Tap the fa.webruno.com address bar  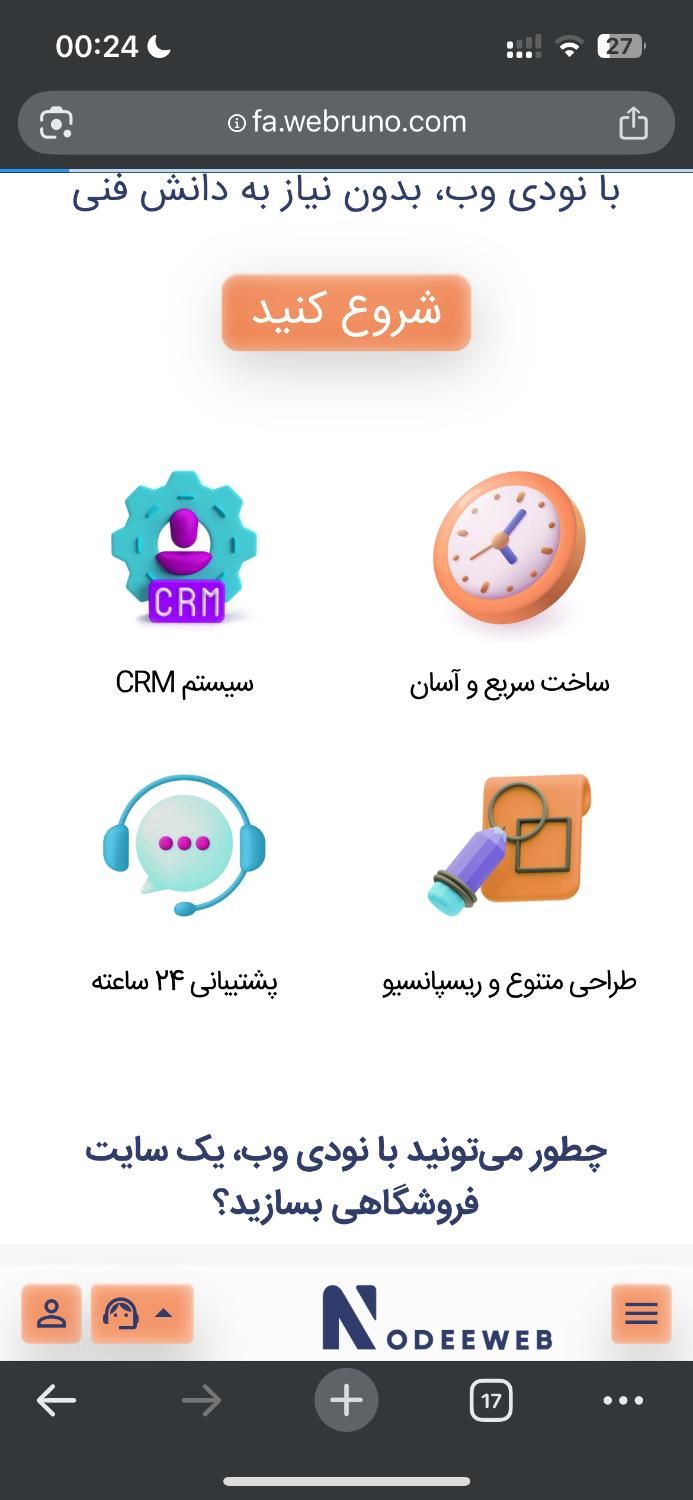point(347,123)
